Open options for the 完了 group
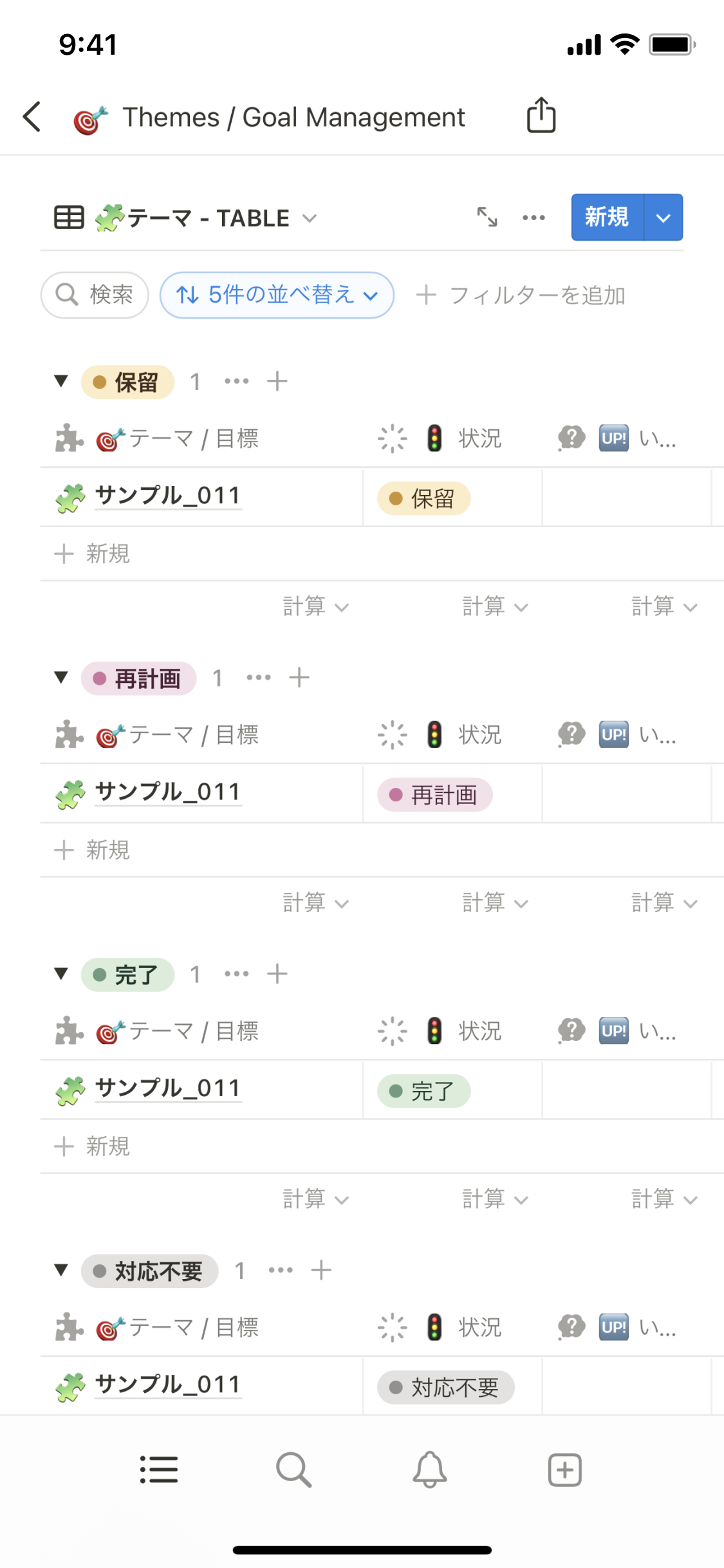Image resolution: width=724 pixels, height=1568 pixels. 236,974
